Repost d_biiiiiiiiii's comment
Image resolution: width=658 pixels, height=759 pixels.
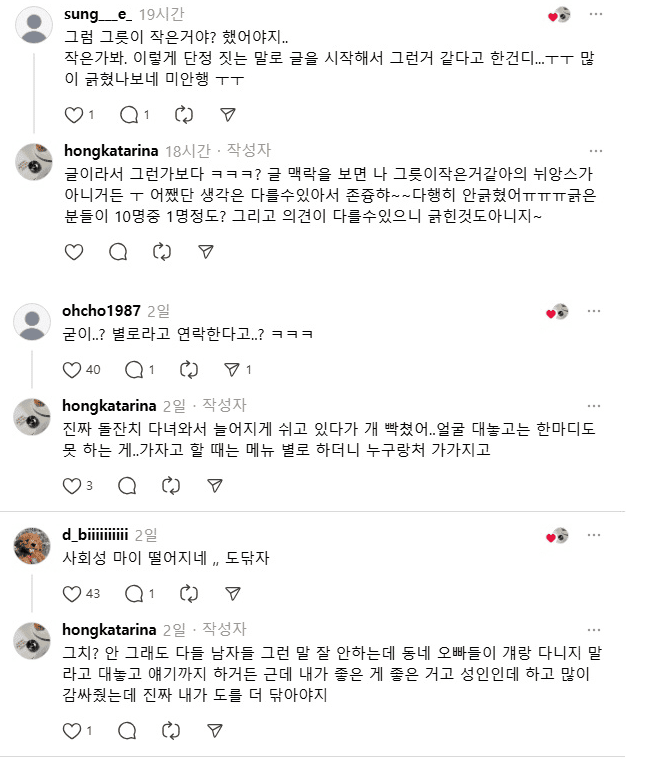184,594
